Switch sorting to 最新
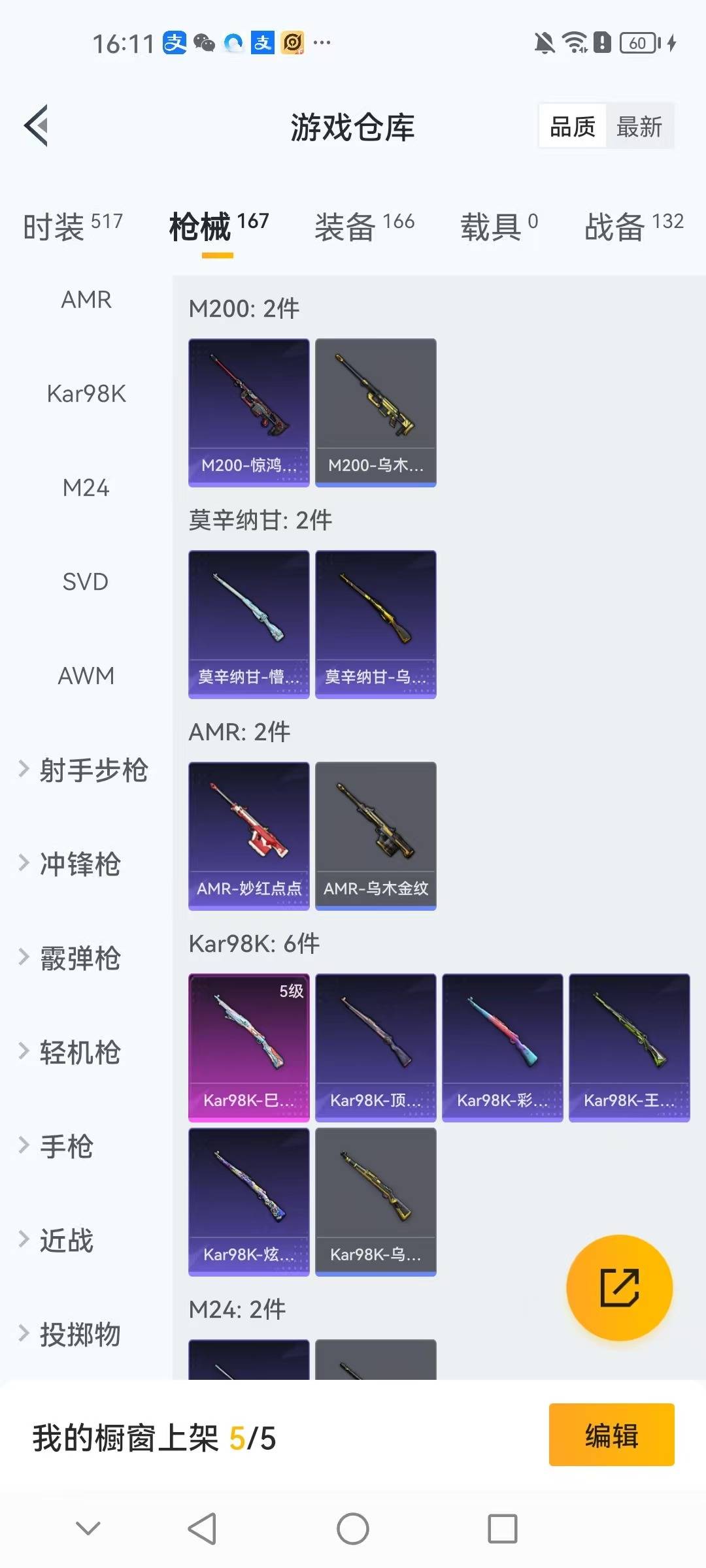Screen dimensions: 706x1568 pyautogui.click(x=640, y=126)
